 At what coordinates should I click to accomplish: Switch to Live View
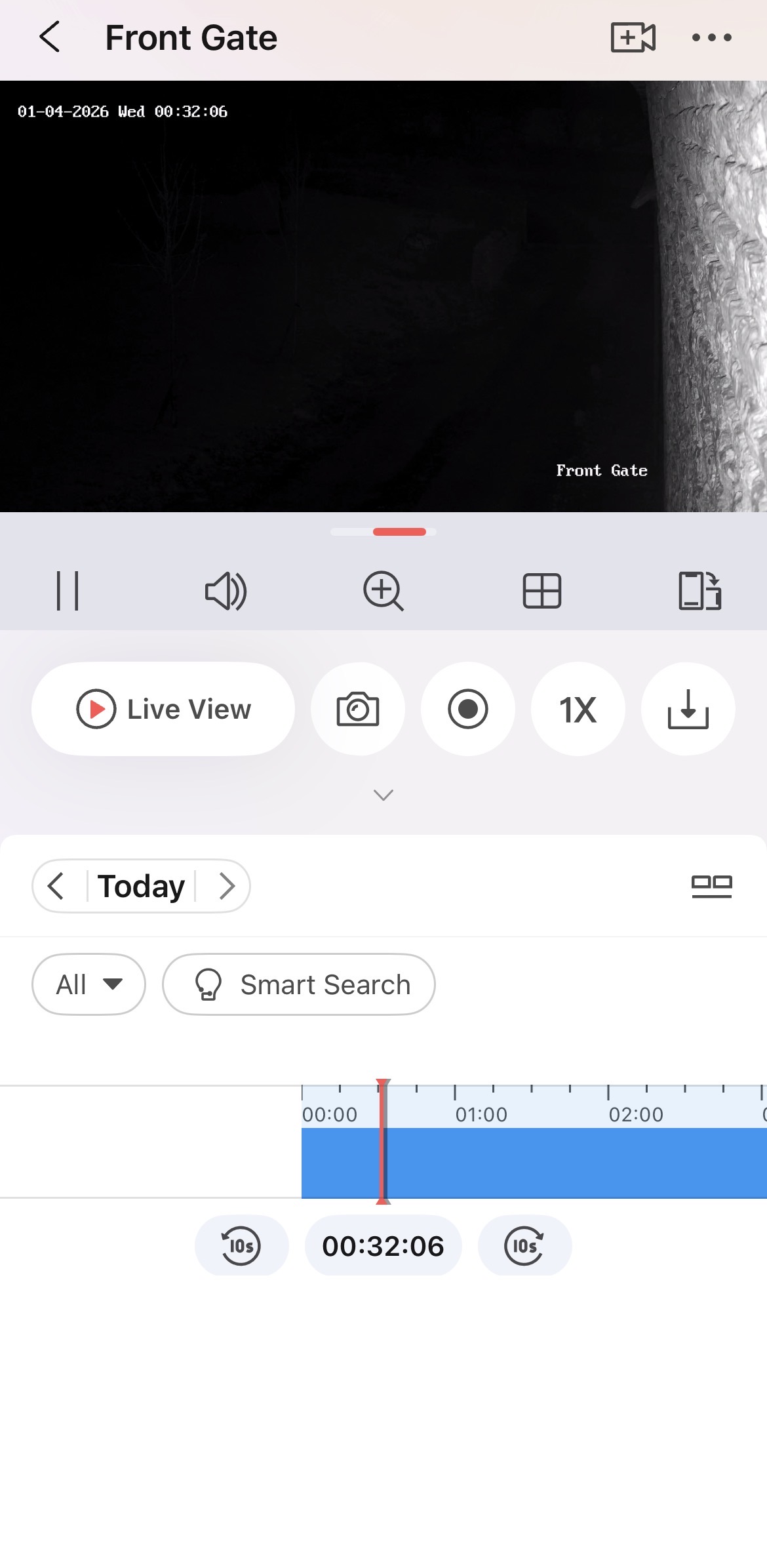pos(163,709)
